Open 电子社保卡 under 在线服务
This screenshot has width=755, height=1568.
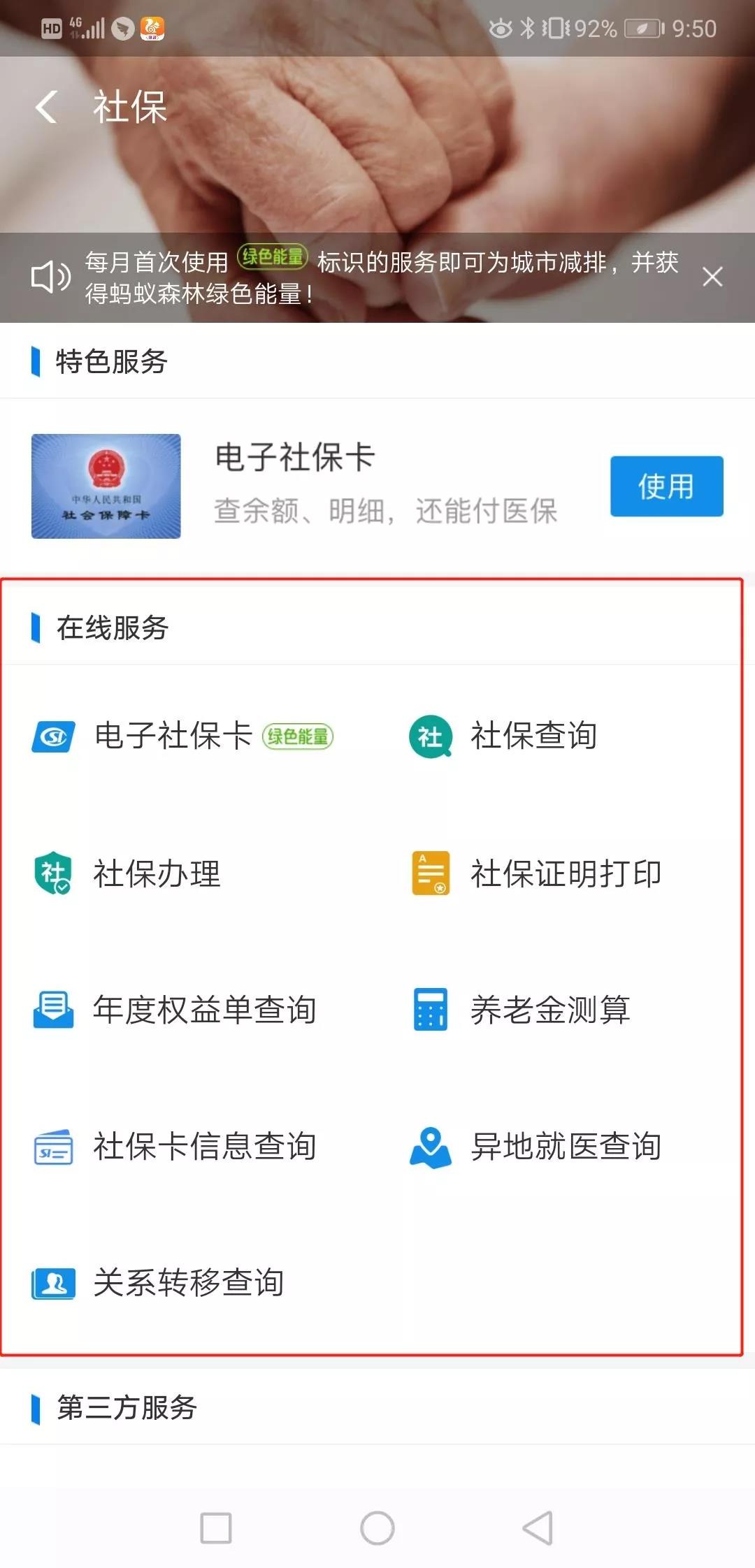pos(175,736)
